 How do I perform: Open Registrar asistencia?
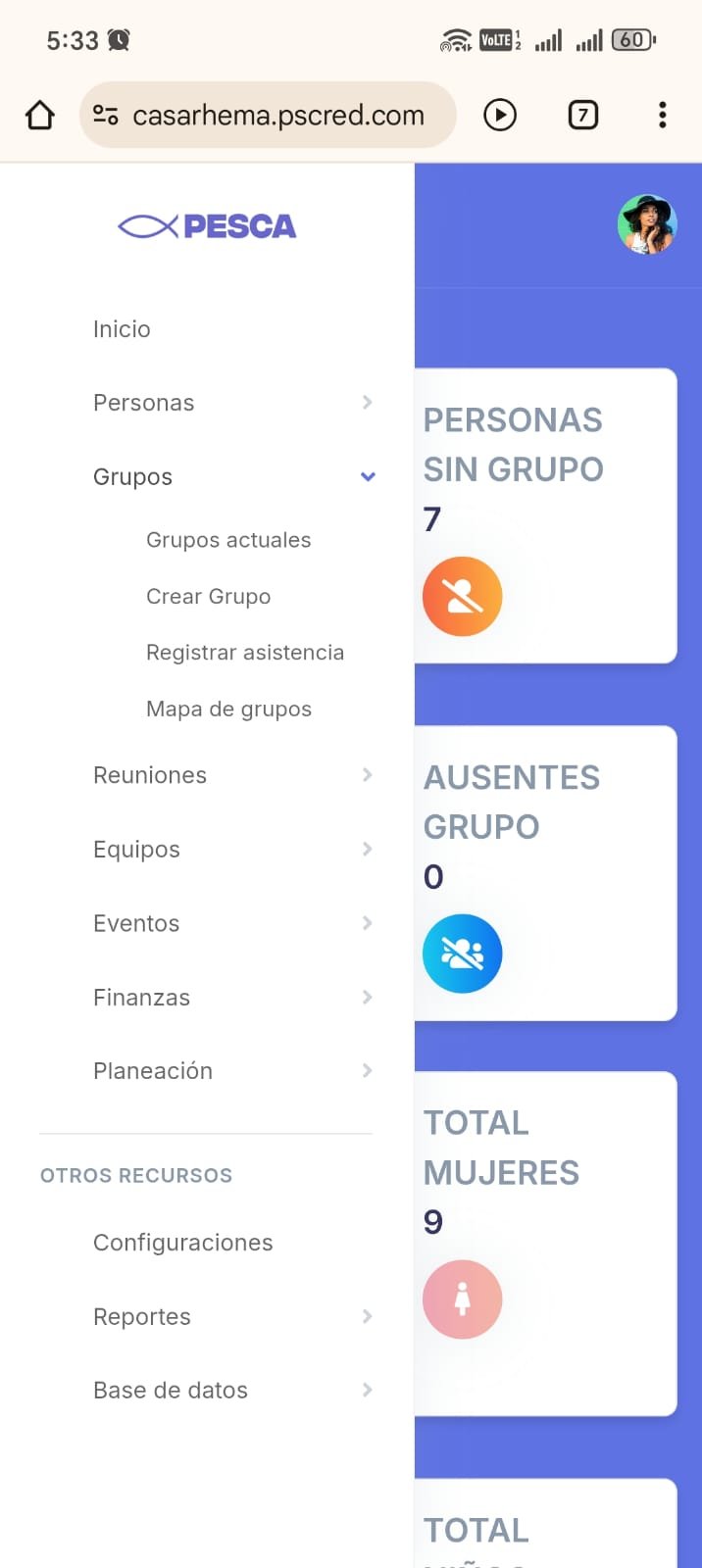tap(245, 653)
